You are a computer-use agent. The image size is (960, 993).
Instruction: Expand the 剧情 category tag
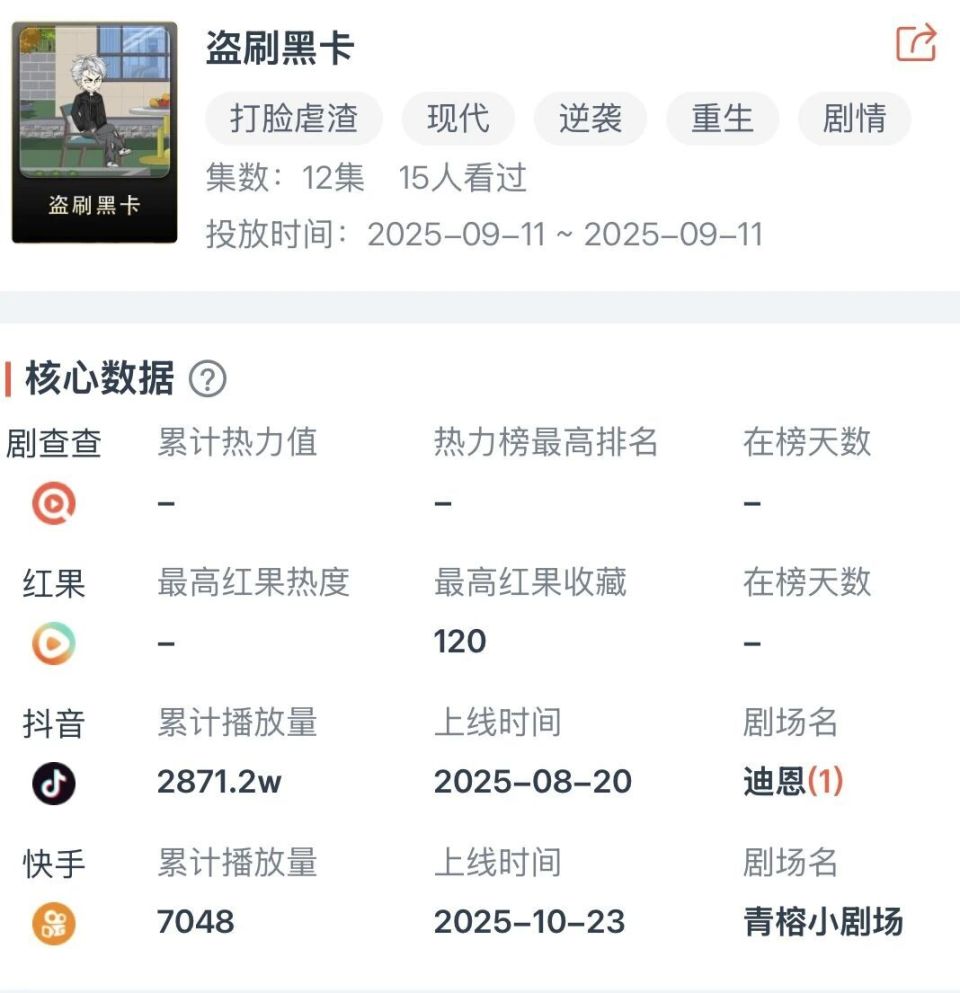[x=853, y=118]
